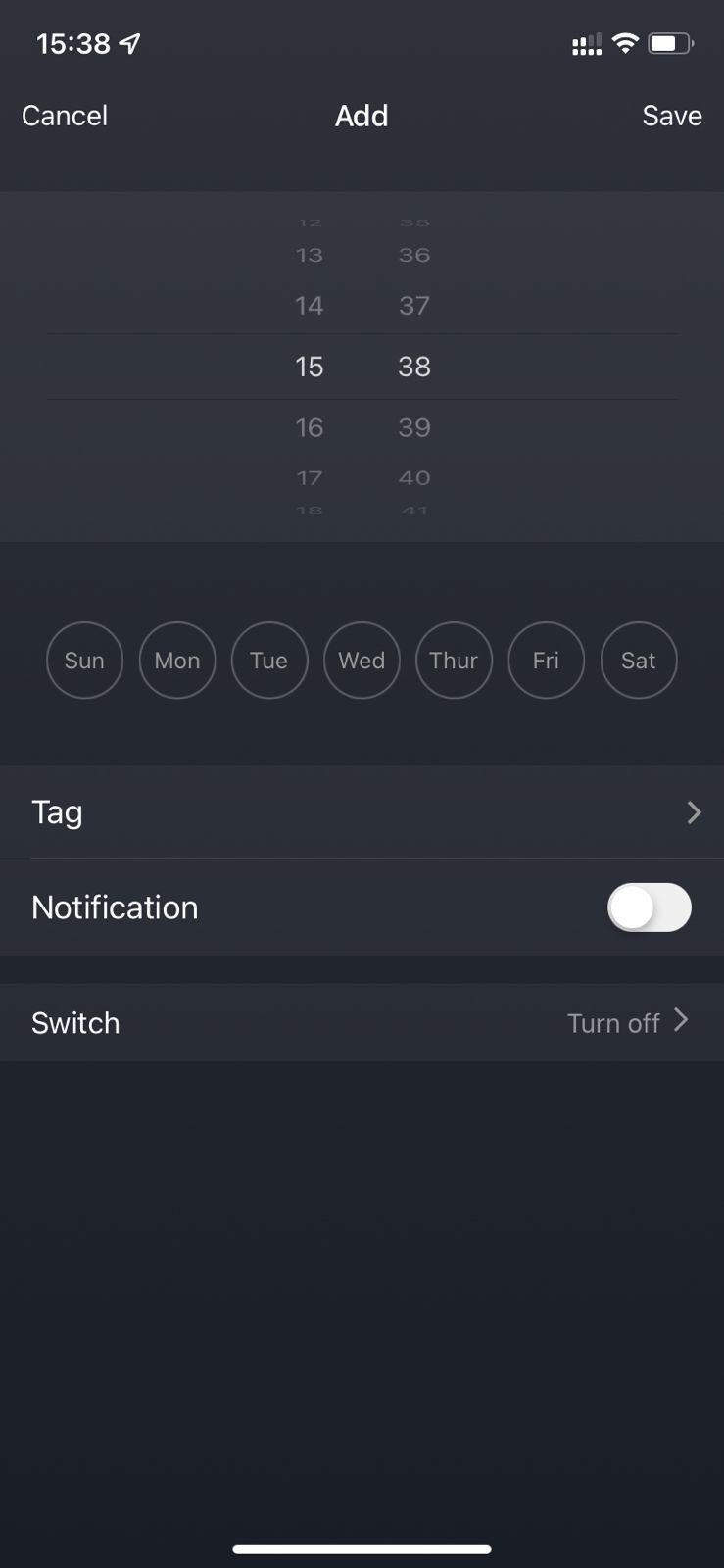This screenshot has width=724, height=1568.
Task: Select Mon as repeat day
Action: pyautogui.click(x=177, y=661)
